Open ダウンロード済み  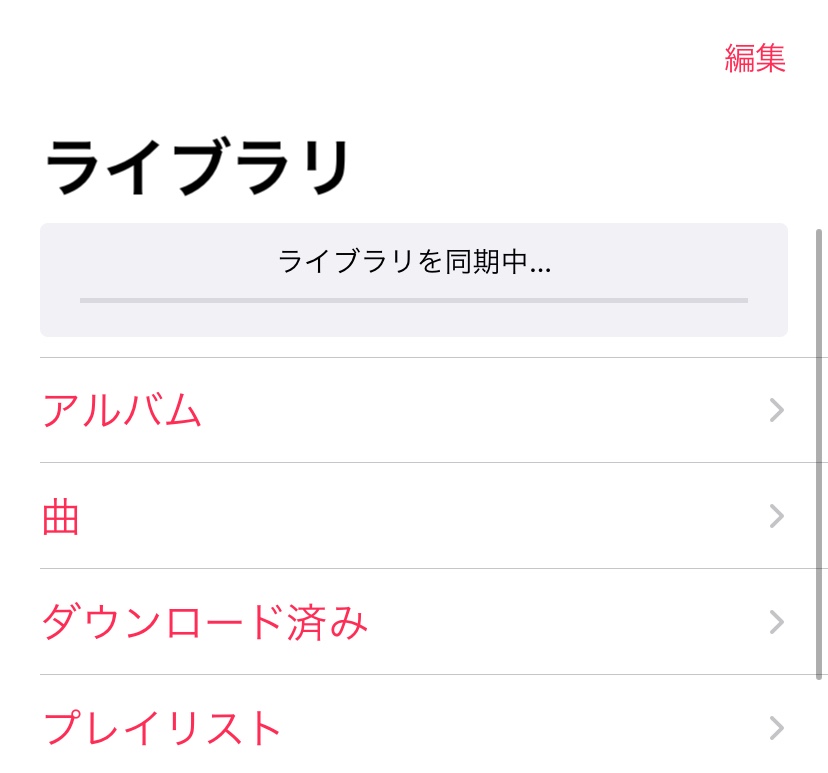tap(205, 622)
